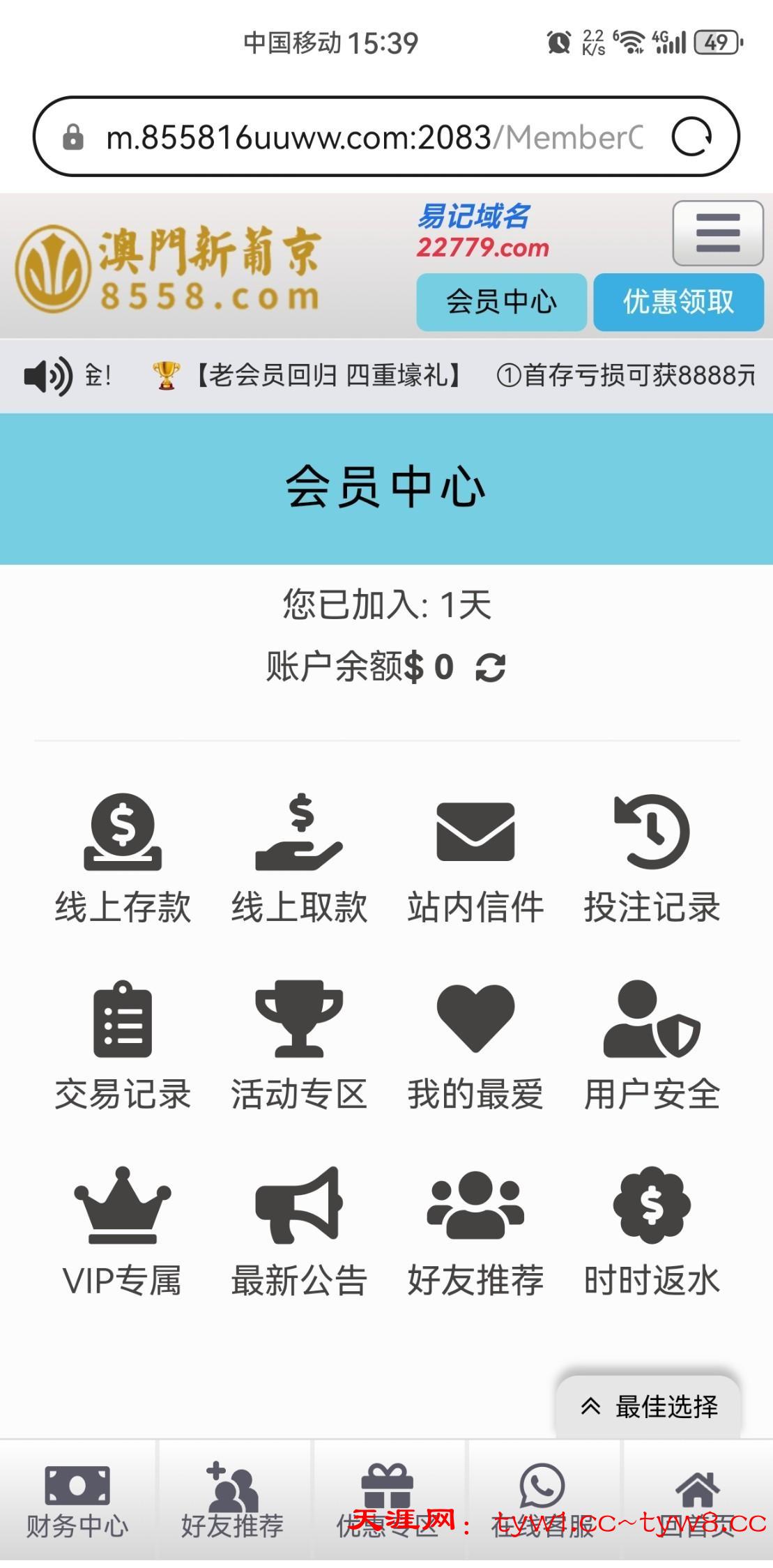Switch to 财务中心 bottom tab
The height and width of the screenshot is (1568, 773).
point(77,1501)
